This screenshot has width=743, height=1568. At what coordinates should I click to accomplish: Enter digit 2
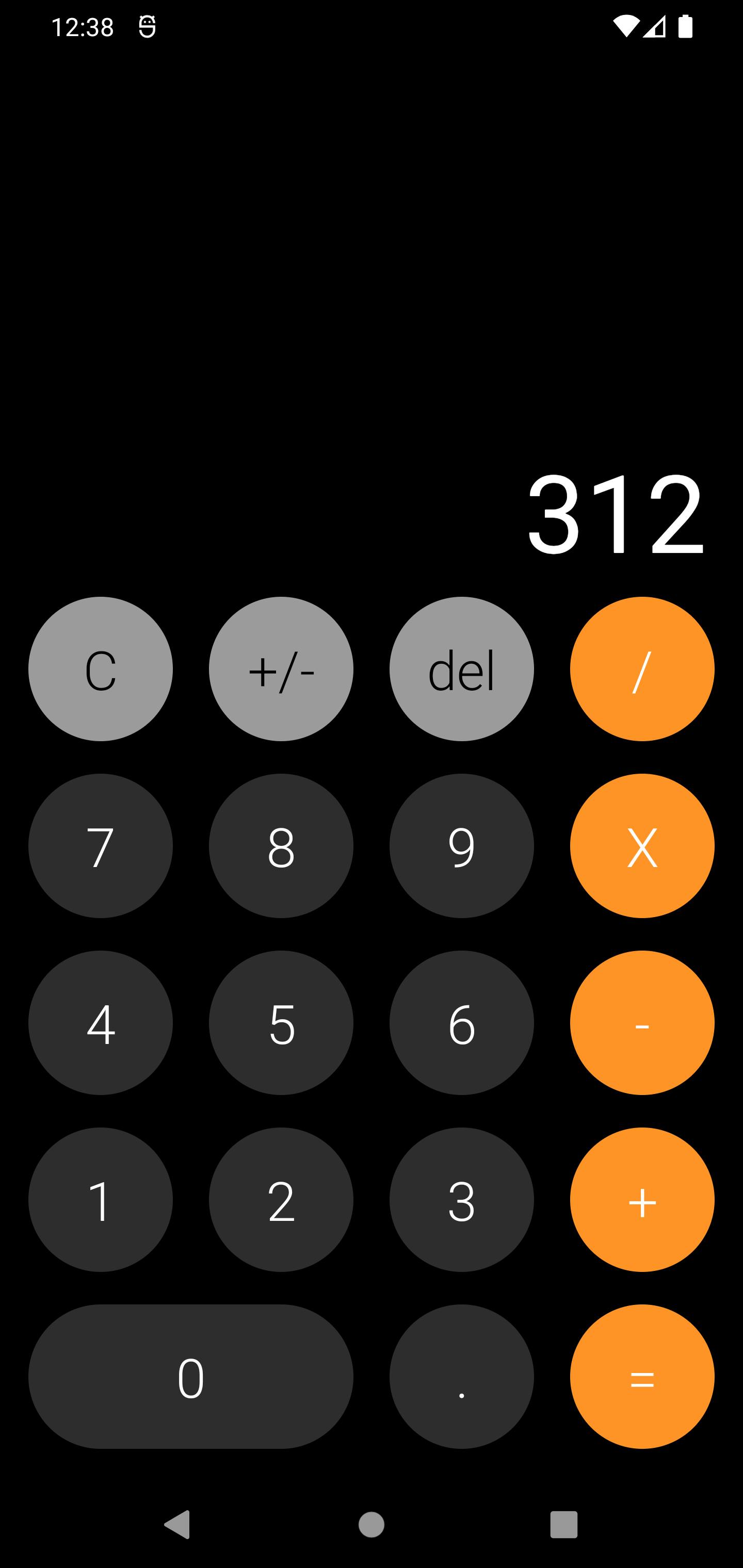click(281, 1200)
